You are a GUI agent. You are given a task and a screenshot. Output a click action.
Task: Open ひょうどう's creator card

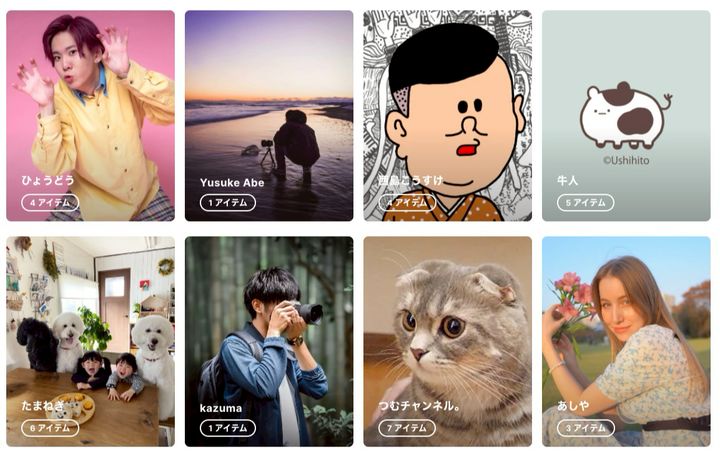tap(90, 115)
